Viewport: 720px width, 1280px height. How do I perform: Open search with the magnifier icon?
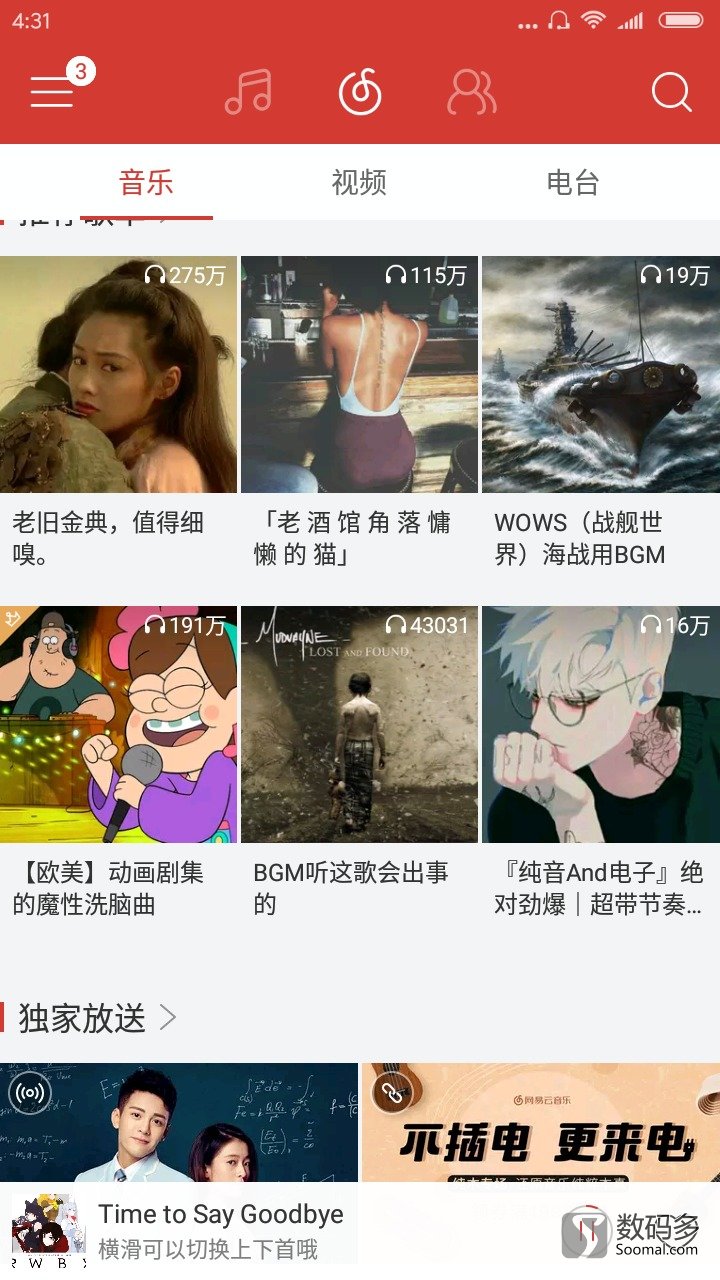[x=671, y=92]
